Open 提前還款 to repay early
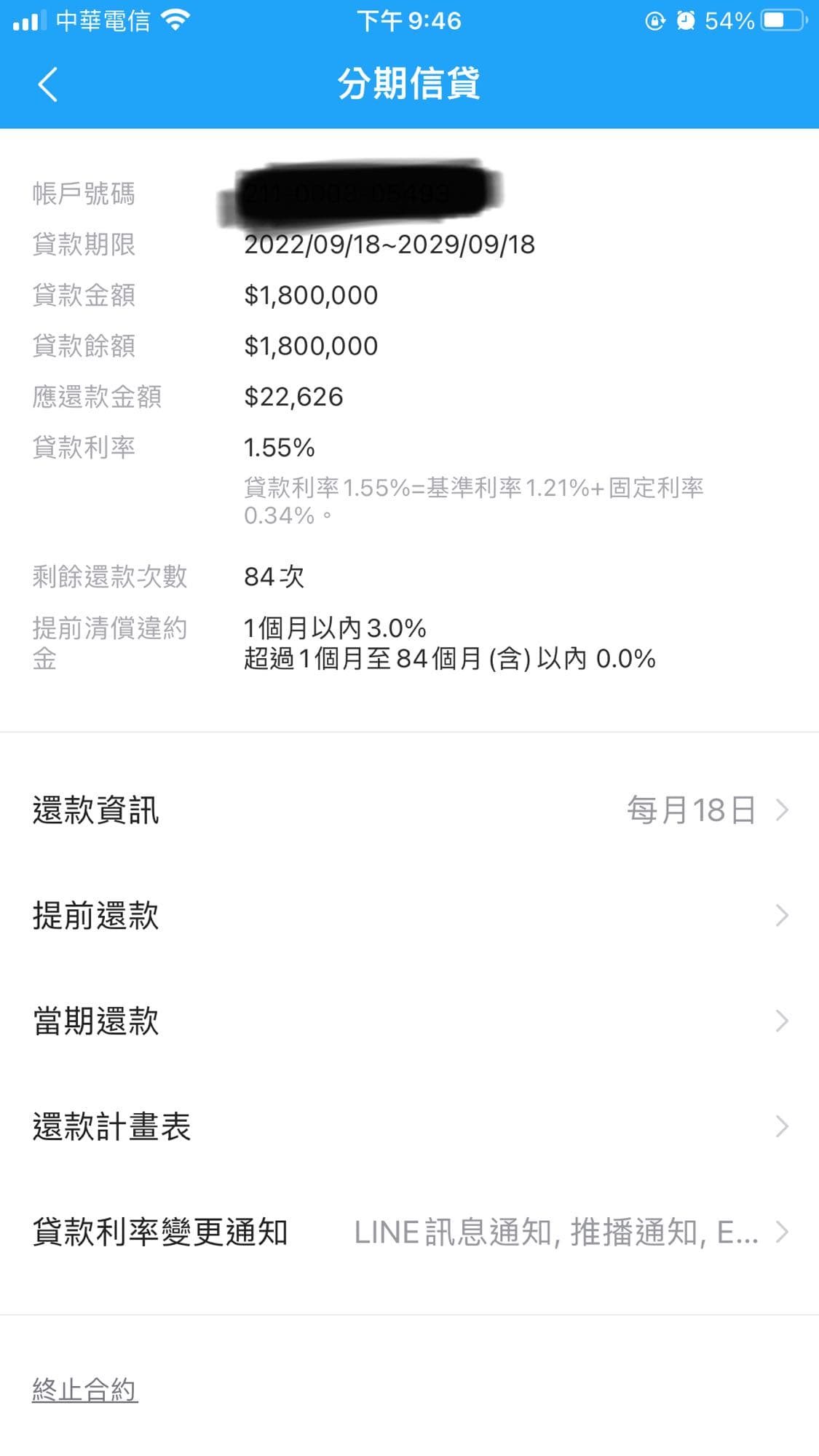 [409, 915]
